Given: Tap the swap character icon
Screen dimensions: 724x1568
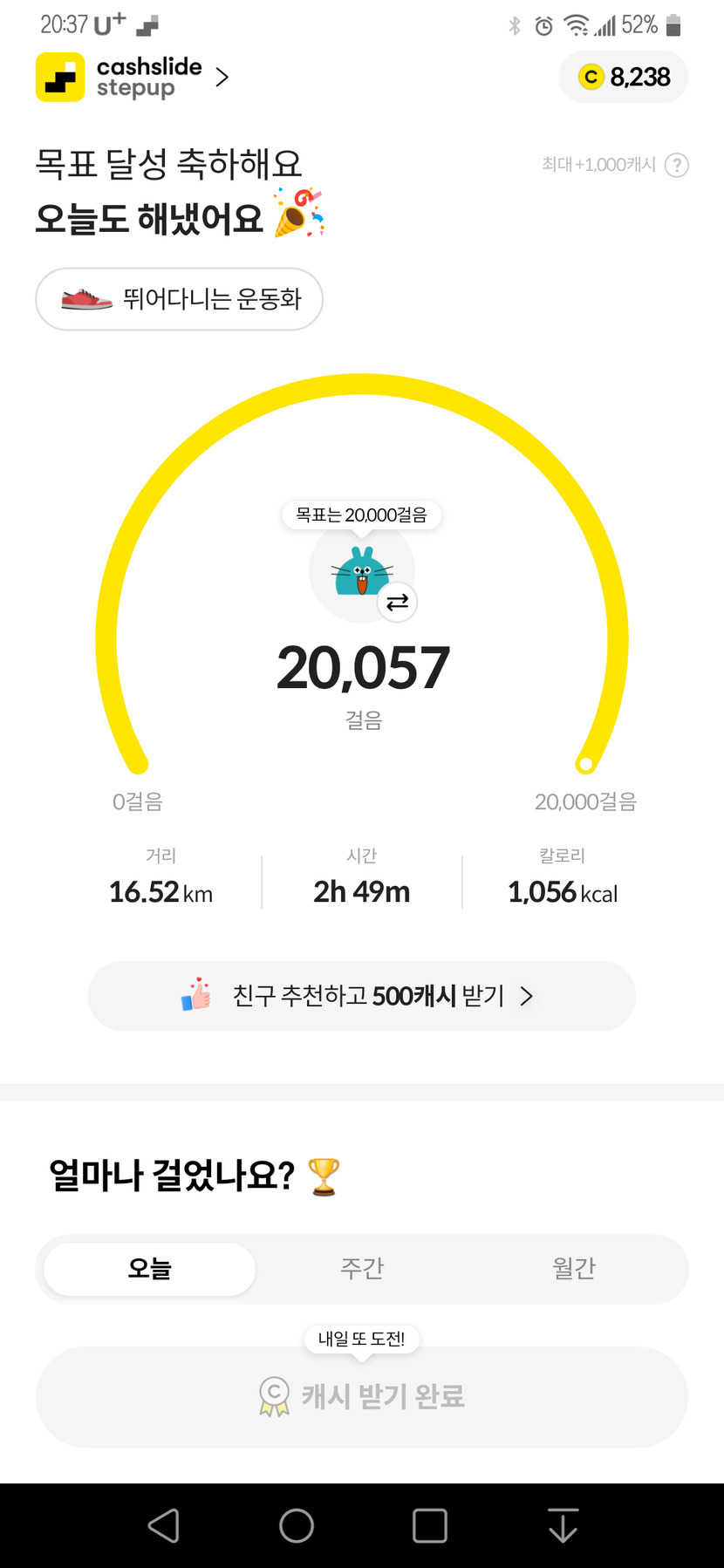Looking at the screenshot, I should pyautogui.click(x=398, y=603).
